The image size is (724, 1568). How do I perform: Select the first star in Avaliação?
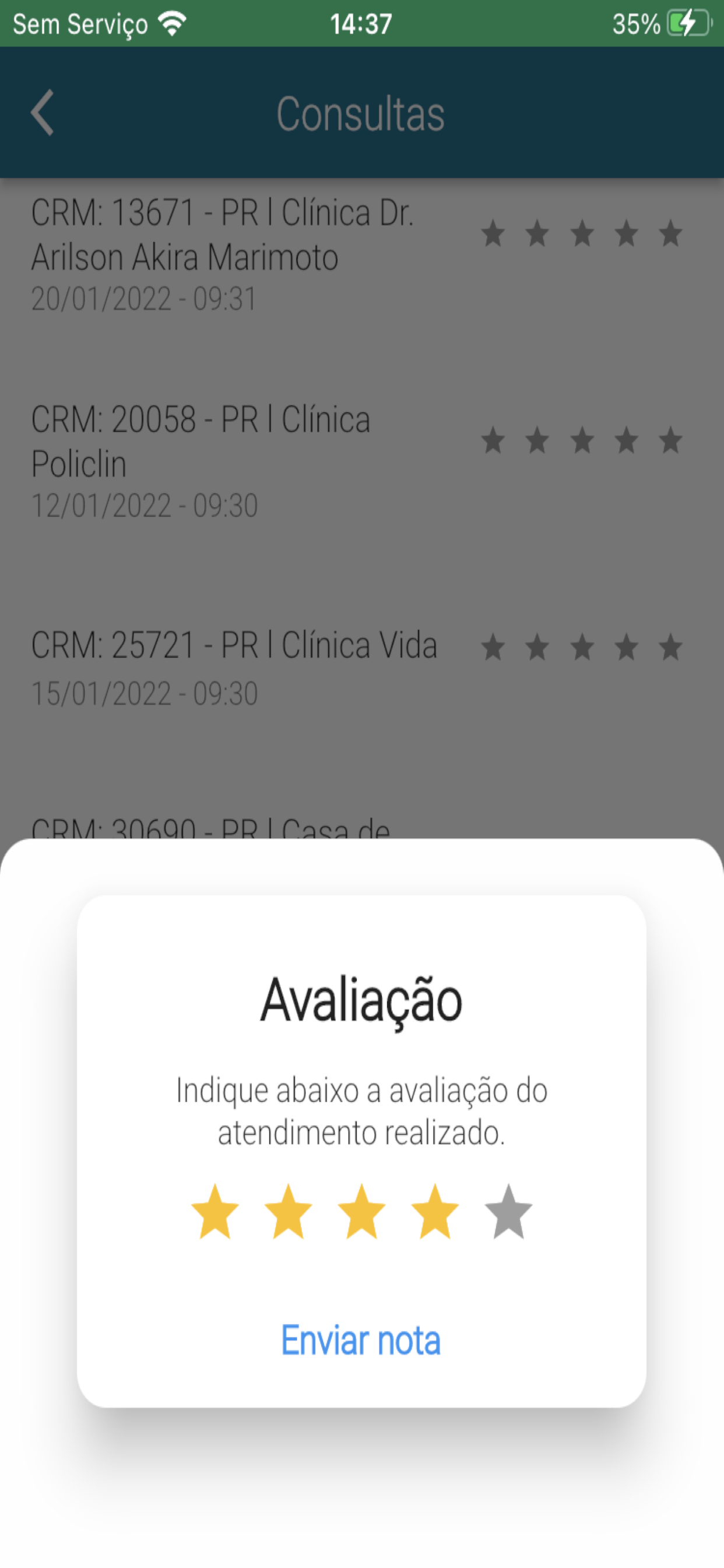coord(215,1212)
